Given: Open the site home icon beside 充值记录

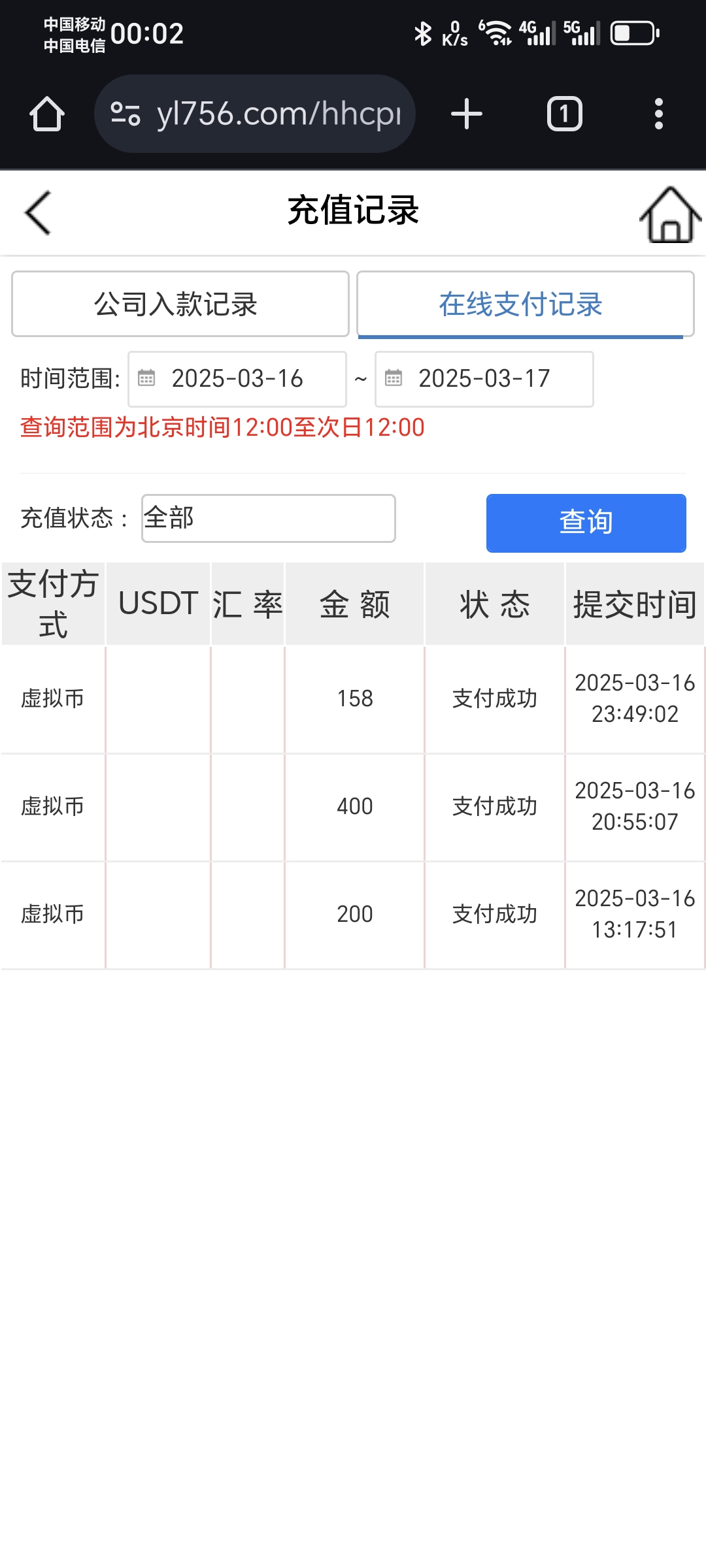Looking at the screenshot, I should pyautogui.click(x=670, y=214).
